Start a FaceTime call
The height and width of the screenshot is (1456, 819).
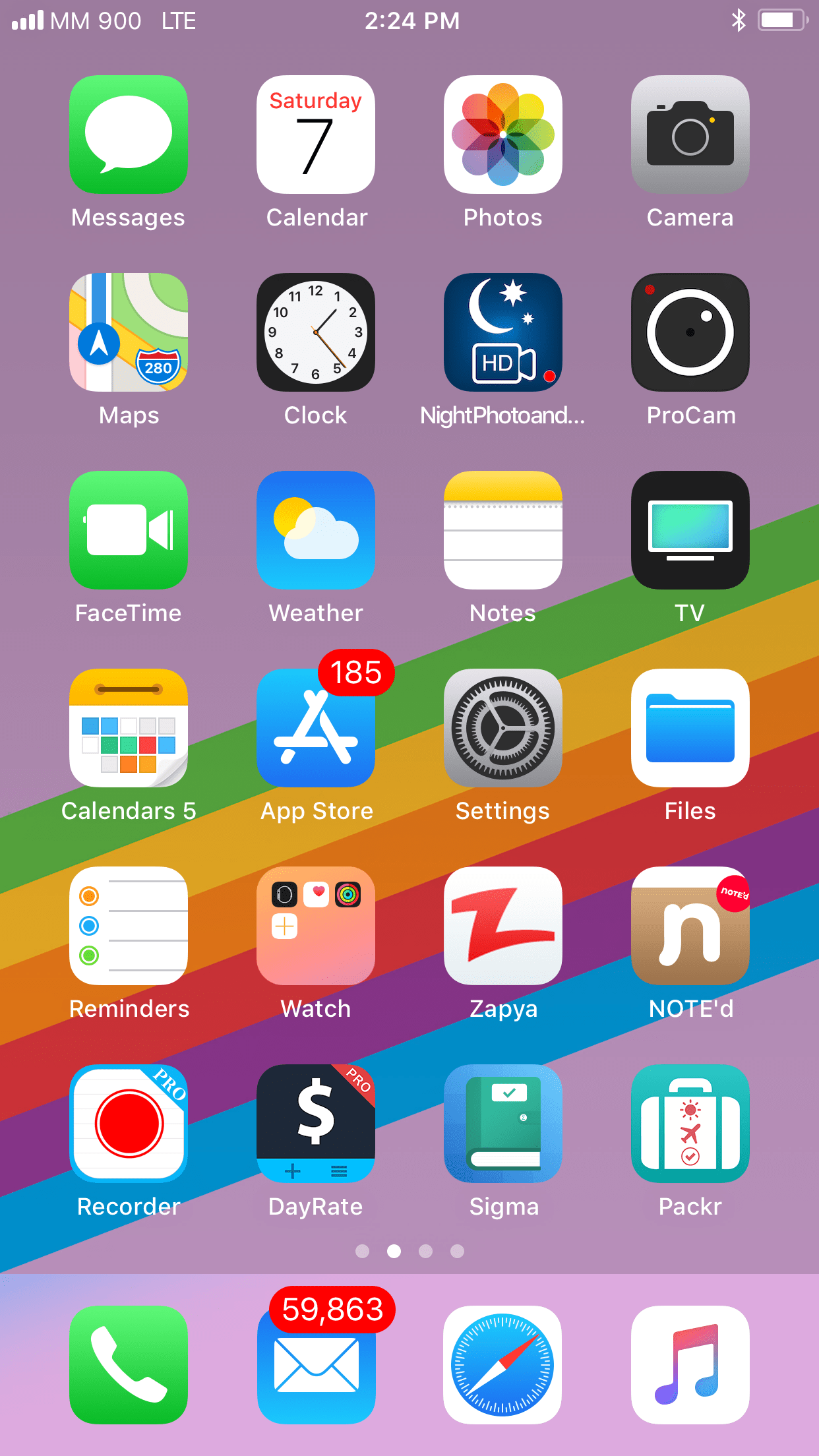(x=128, y=530)
